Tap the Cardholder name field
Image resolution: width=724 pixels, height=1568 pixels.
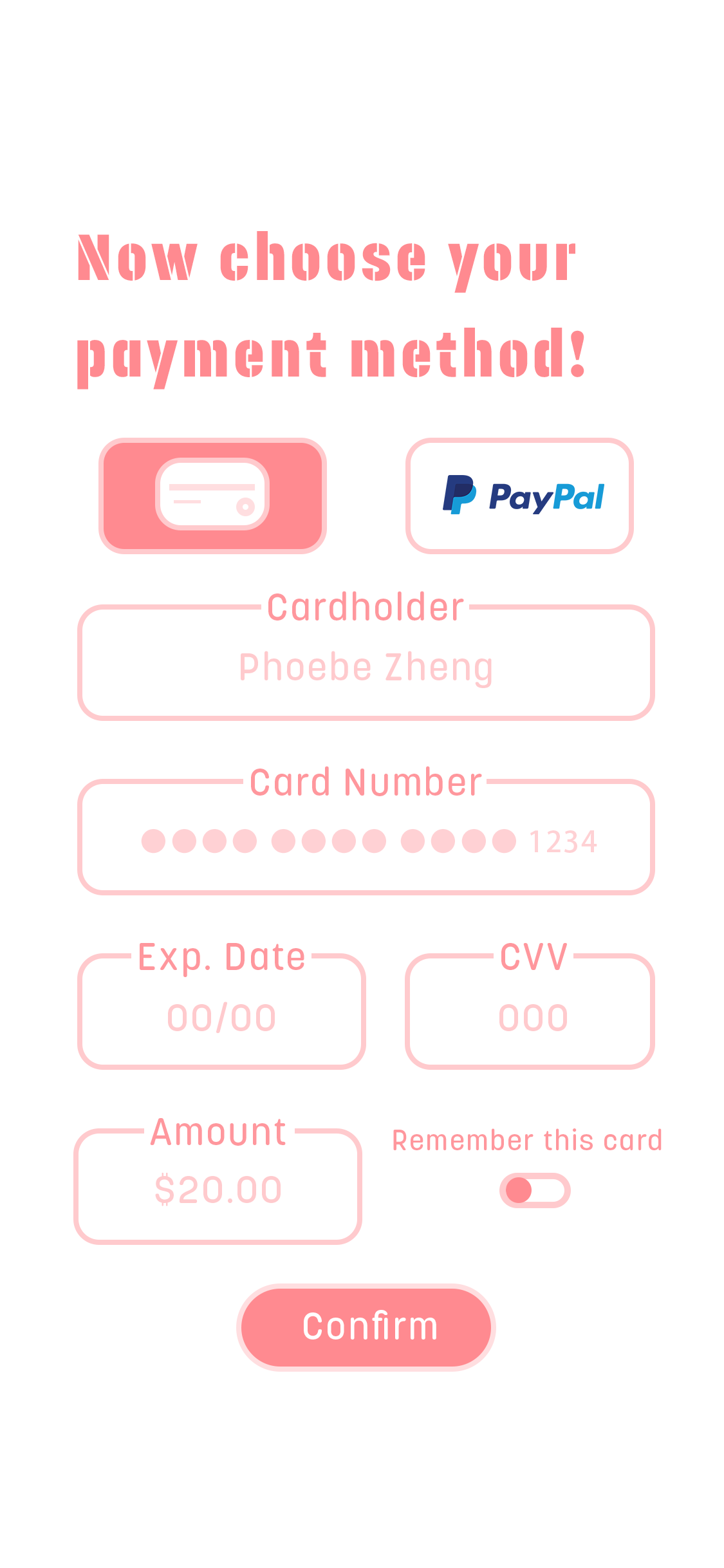[366, 667]
